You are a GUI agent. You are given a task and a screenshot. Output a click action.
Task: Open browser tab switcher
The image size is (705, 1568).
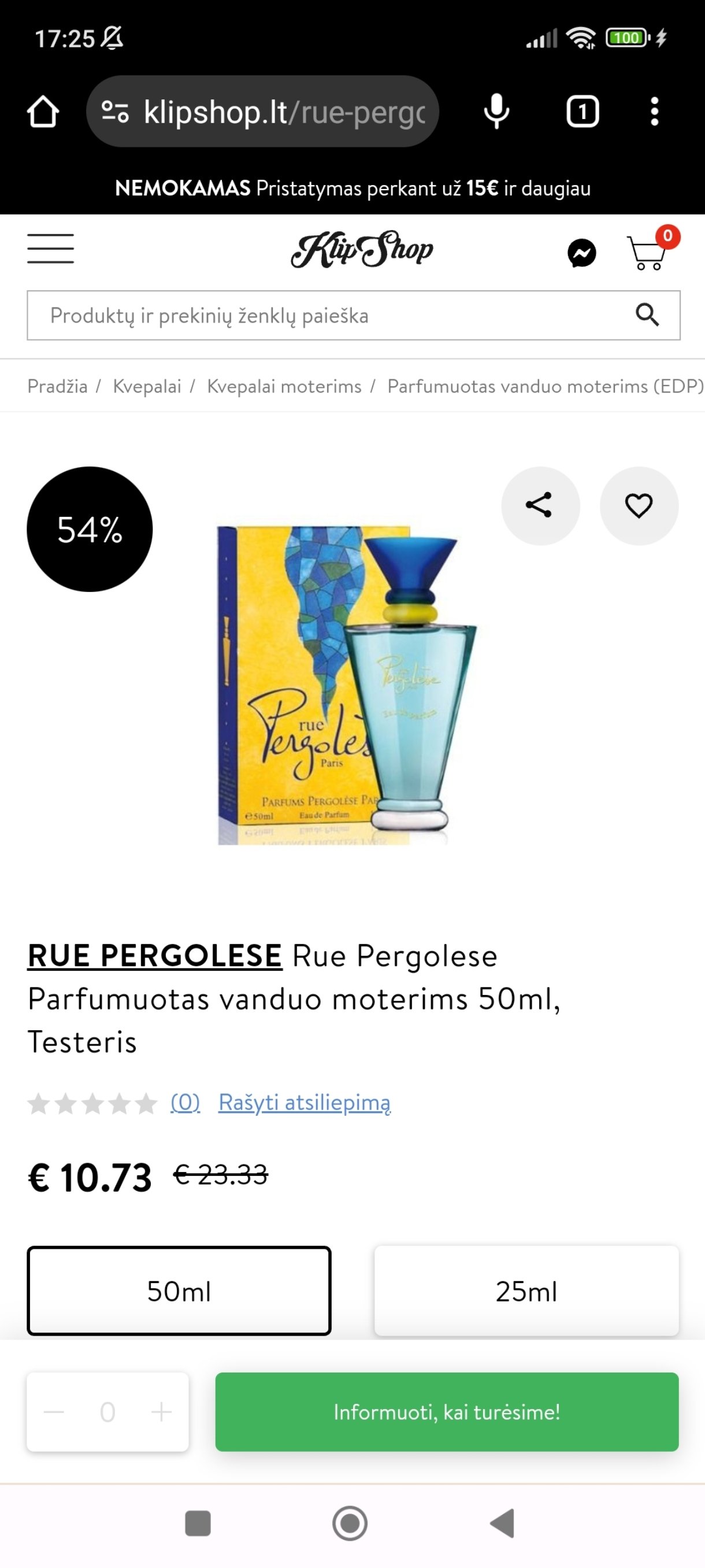[x=582, y=112]
